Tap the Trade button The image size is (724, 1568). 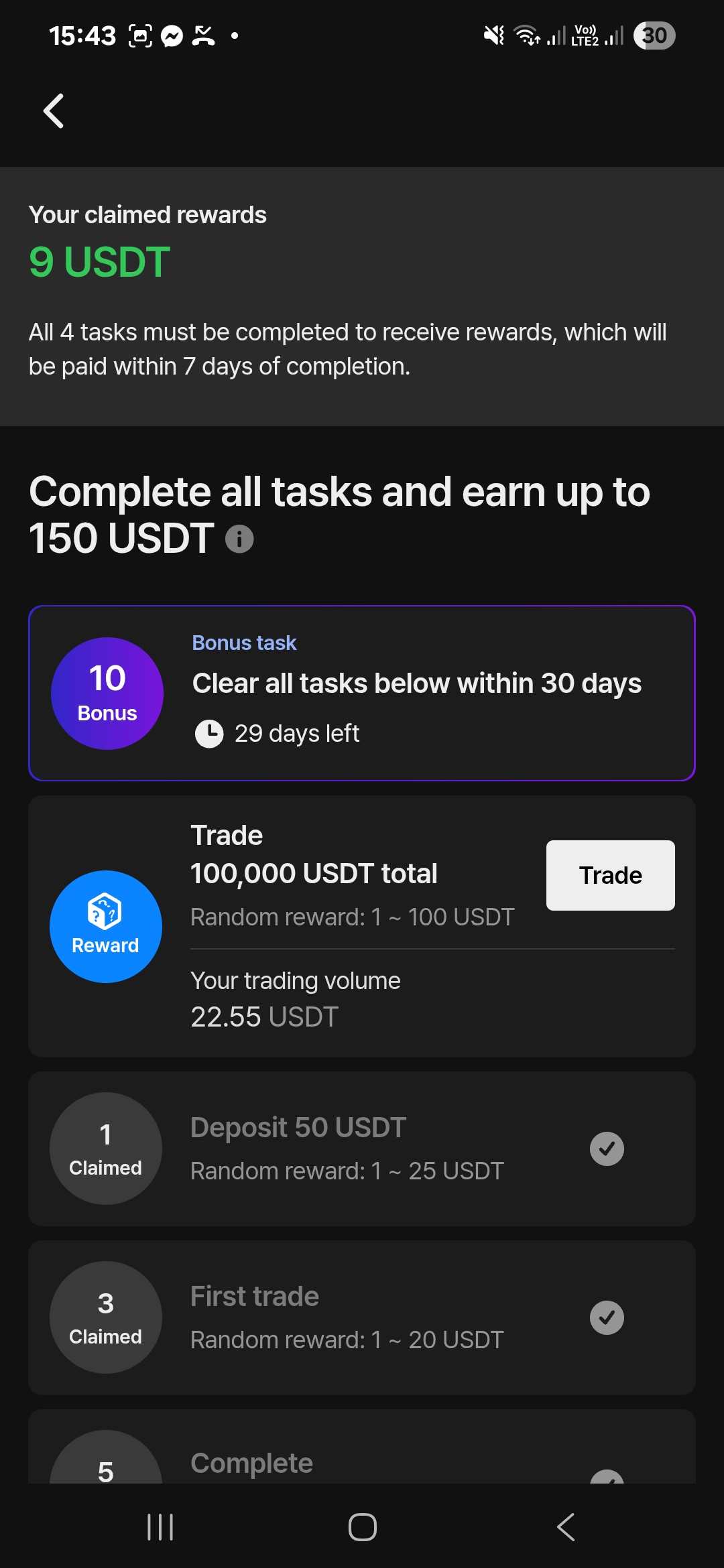pyautogui.click(x=610, y=875)
